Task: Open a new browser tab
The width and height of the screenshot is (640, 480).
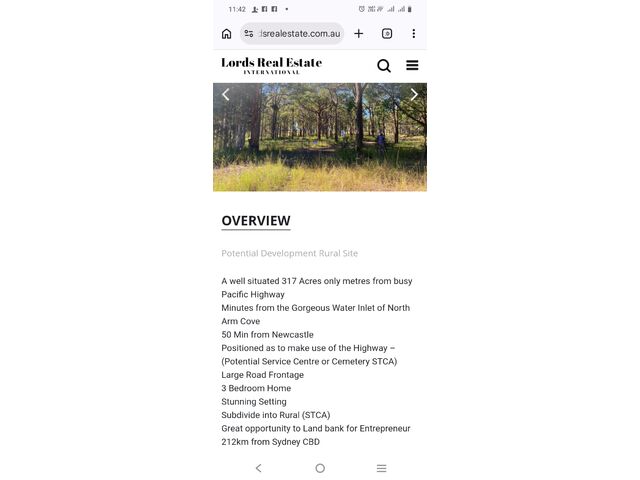Action: pyautogui.click(x=359, y=34)
